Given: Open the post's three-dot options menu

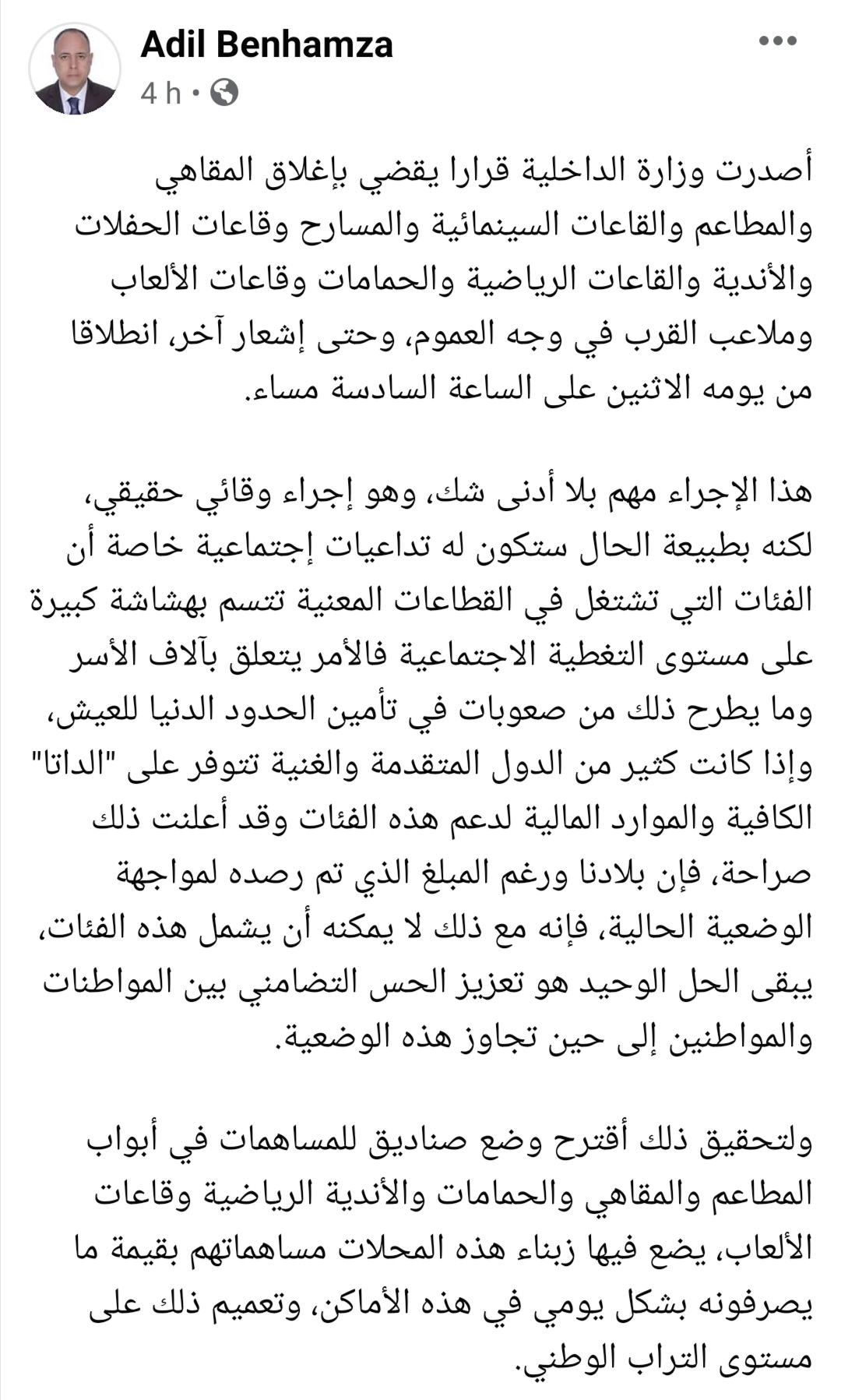Looking at the screenshot, I should point(777,41).
